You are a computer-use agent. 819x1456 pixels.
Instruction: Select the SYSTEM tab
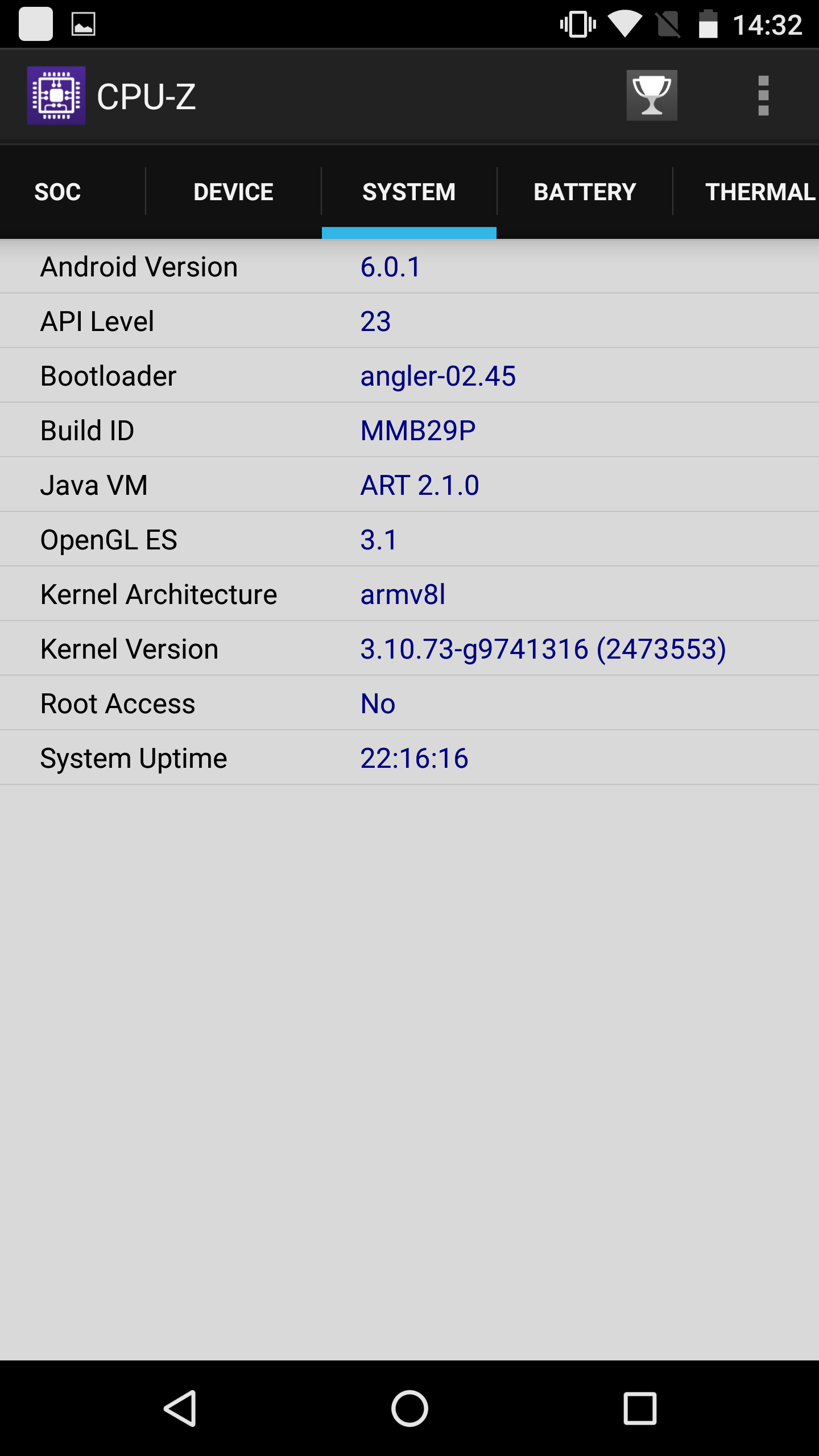[x=409, y=192]
